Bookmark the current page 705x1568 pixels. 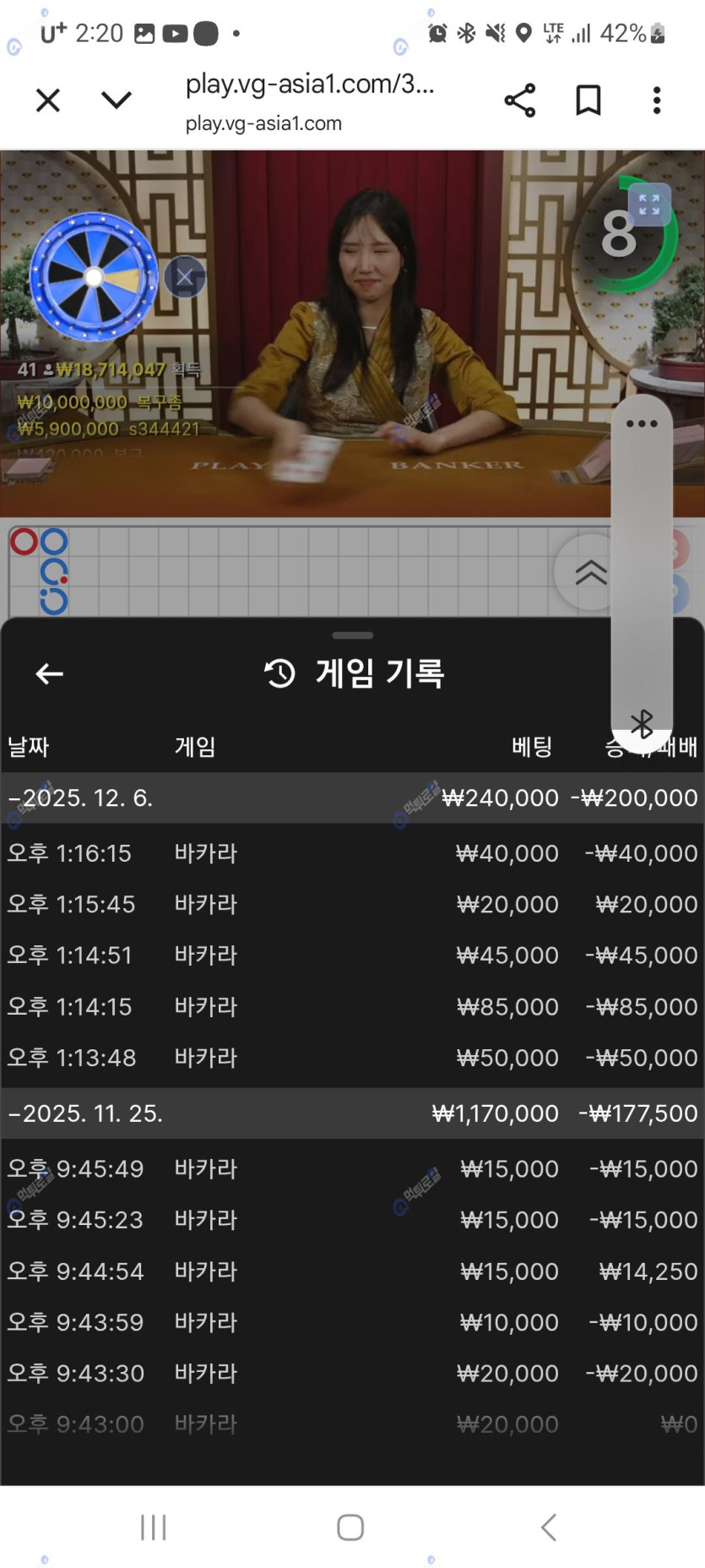click(x=588, y=101)
